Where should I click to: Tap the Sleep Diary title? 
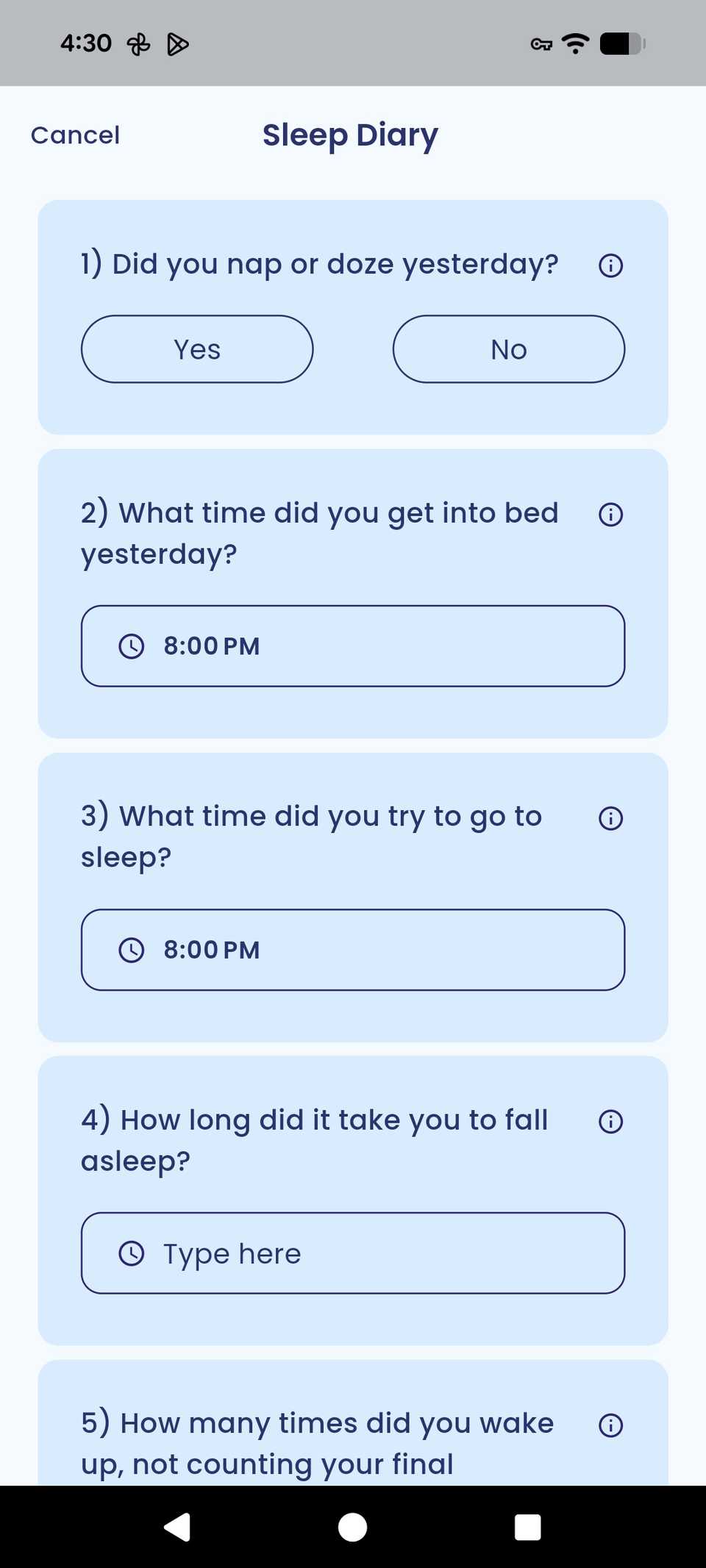[x=349, y=135]
